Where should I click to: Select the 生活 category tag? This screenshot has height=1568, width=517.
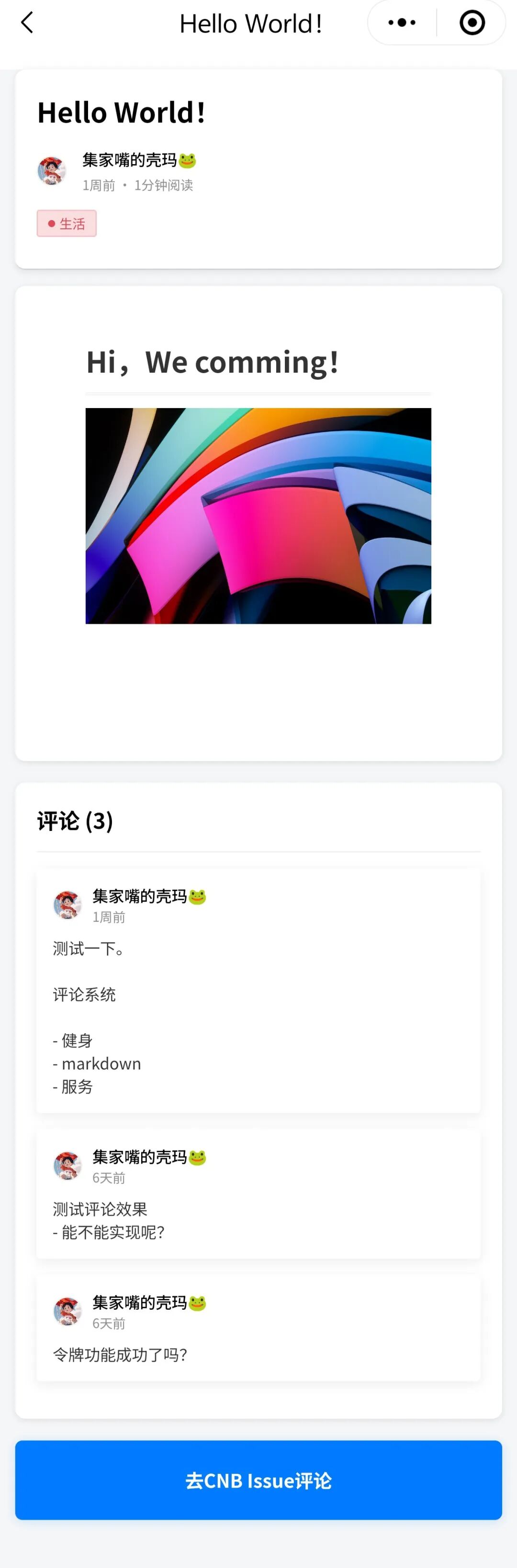[67, 223]
